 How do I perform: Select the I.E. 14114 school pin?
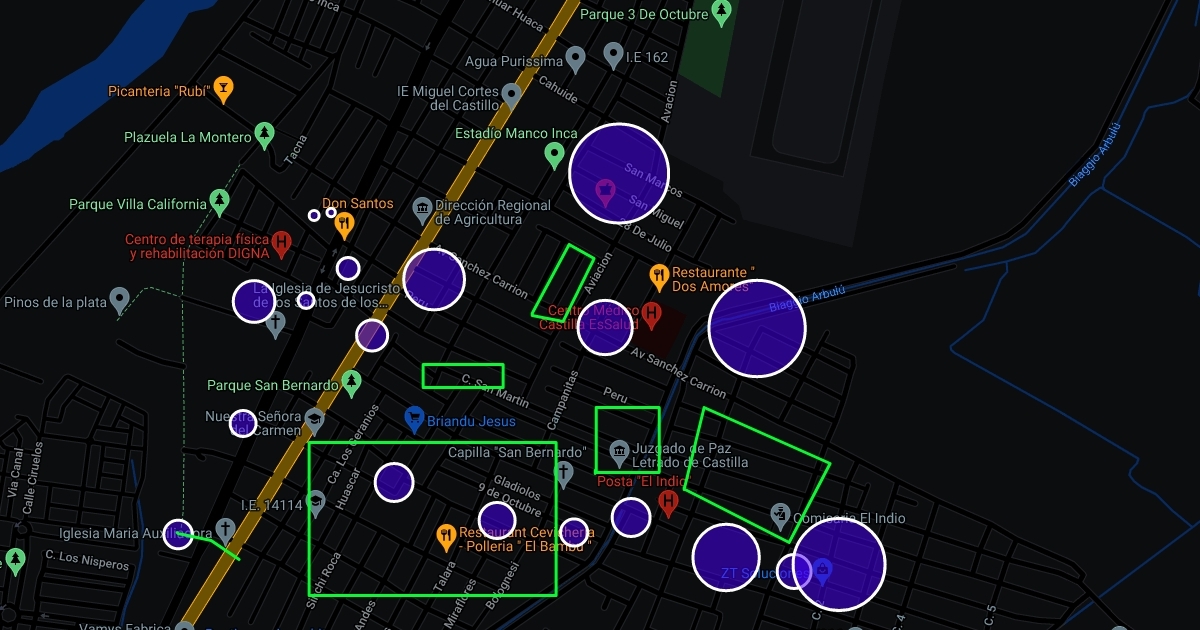click(316, 502)
